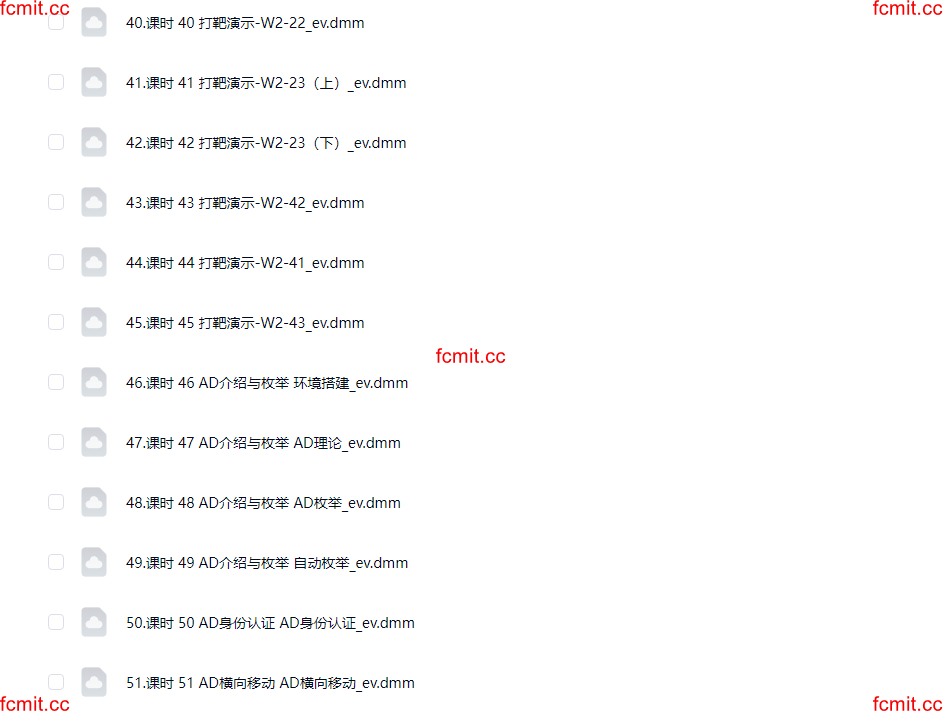Mark the checkbox for 51 AD横向移动

[x=56, y=682]
